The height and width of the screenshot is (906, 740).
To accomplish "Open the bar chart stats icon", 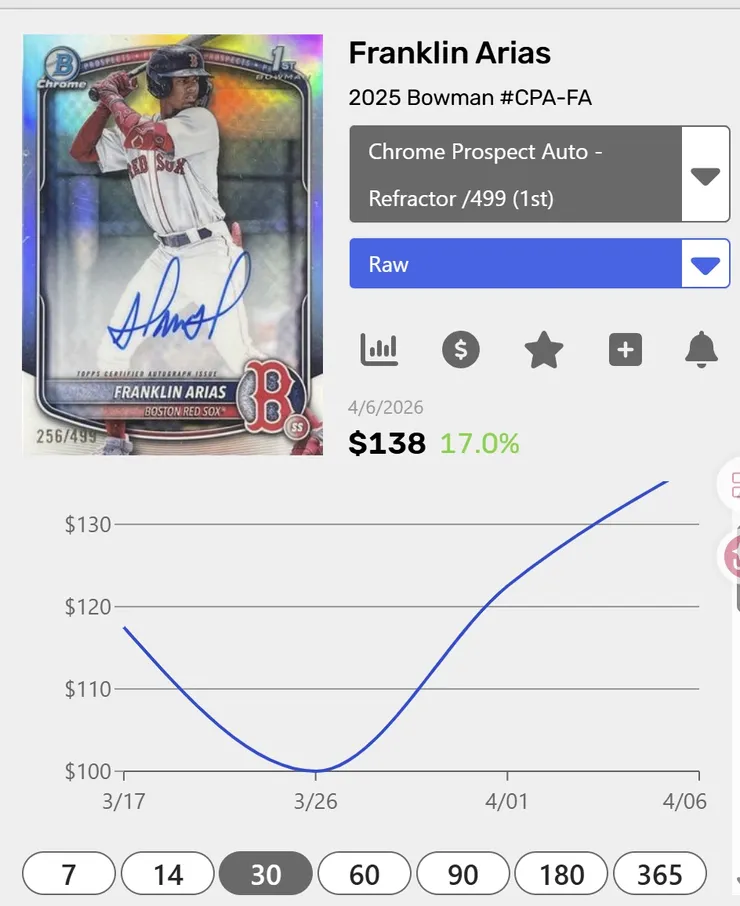I will point(379,349).
